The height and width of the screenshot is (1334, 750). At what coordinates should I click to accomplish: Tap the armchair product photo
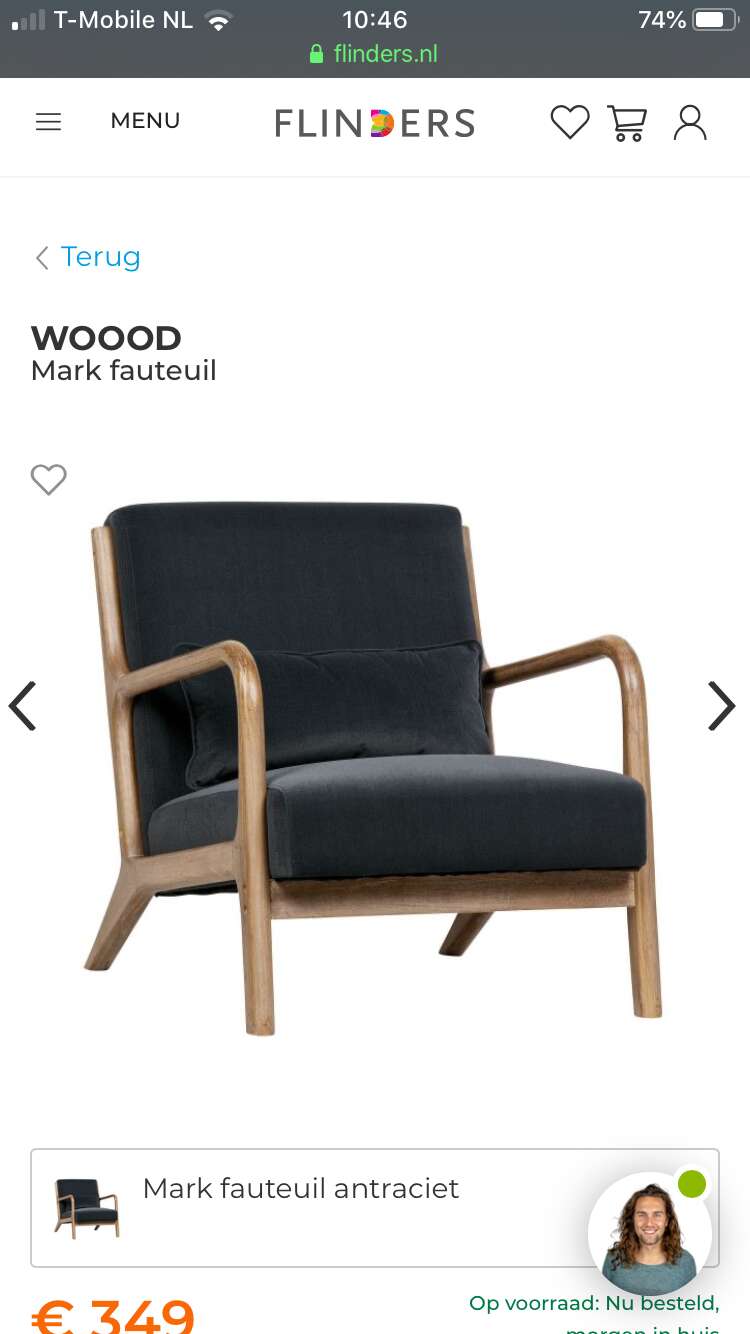(x=375, y=768)
